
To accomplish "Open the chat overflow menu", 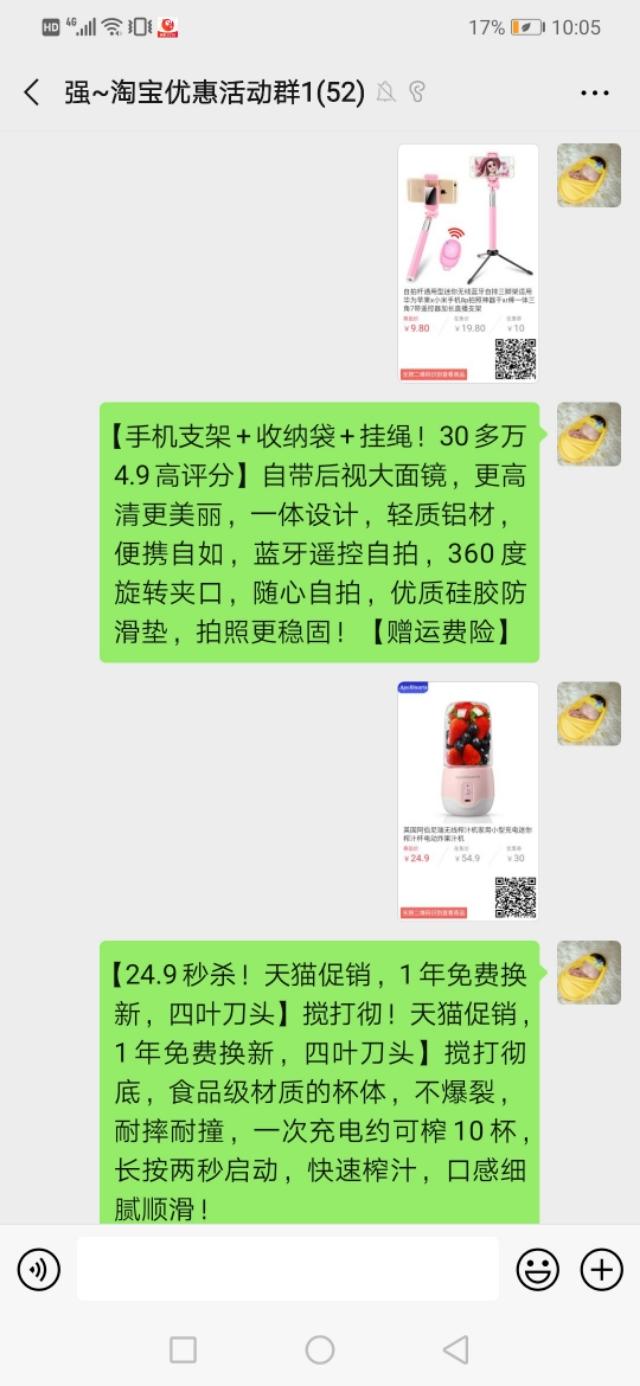I will [594, 93].
